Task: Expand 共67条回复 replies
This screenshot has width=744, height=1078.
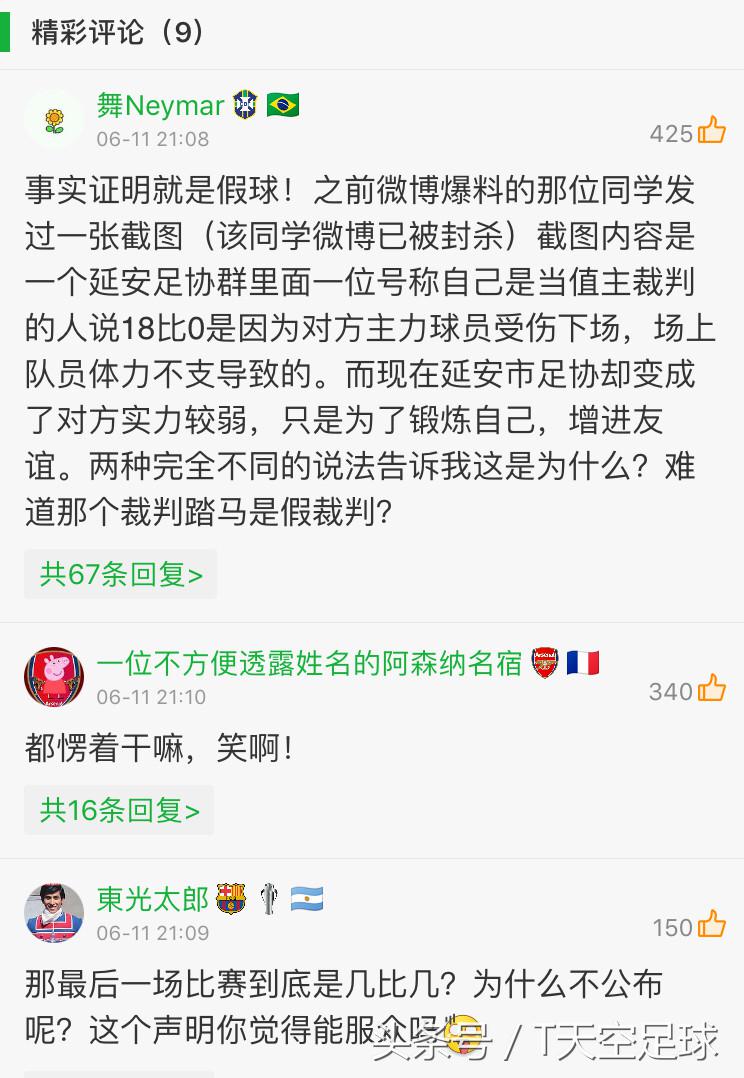Action: click(121, 574)
